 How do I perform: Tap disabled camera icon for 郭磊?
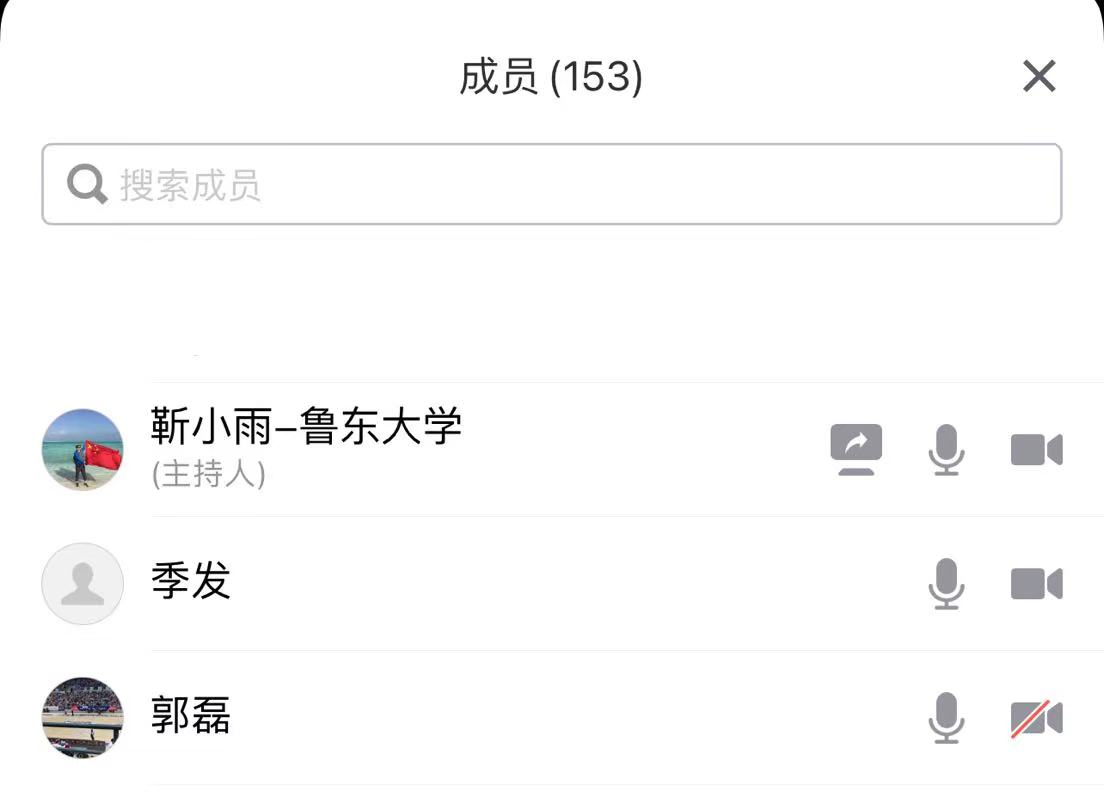tap(1036, 717)
